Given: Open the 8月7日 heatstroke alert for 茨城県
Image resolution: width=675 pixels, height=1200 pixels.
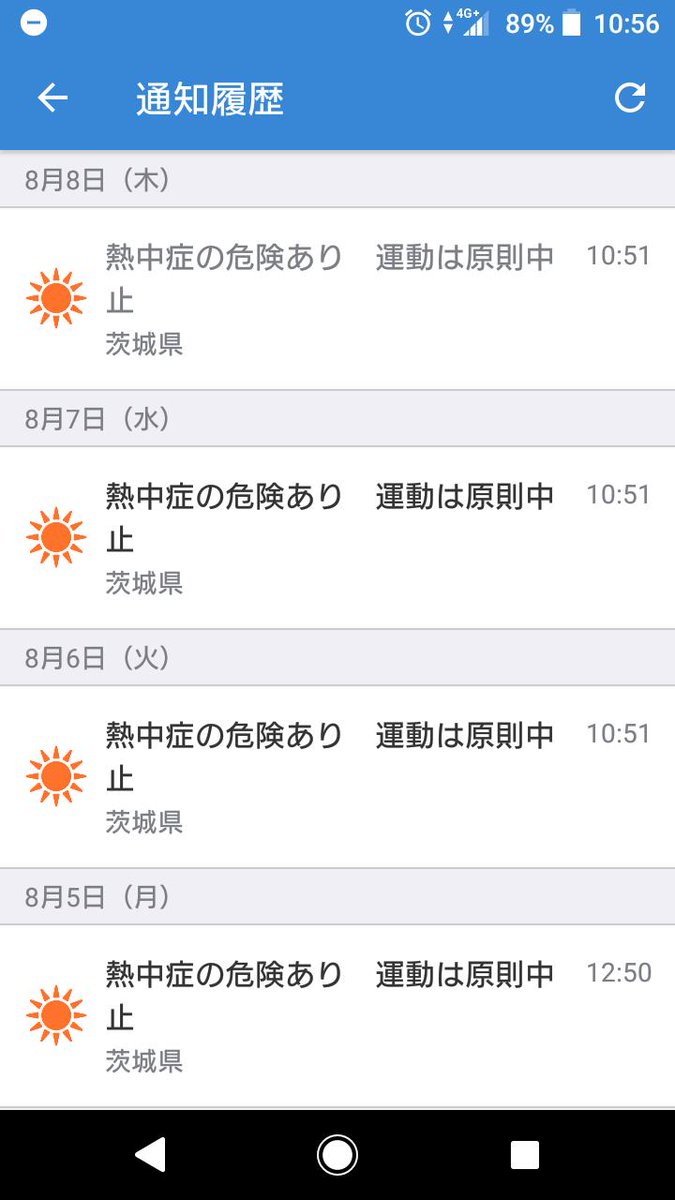Looking at the screenshot, I should (x=337, y=537).
